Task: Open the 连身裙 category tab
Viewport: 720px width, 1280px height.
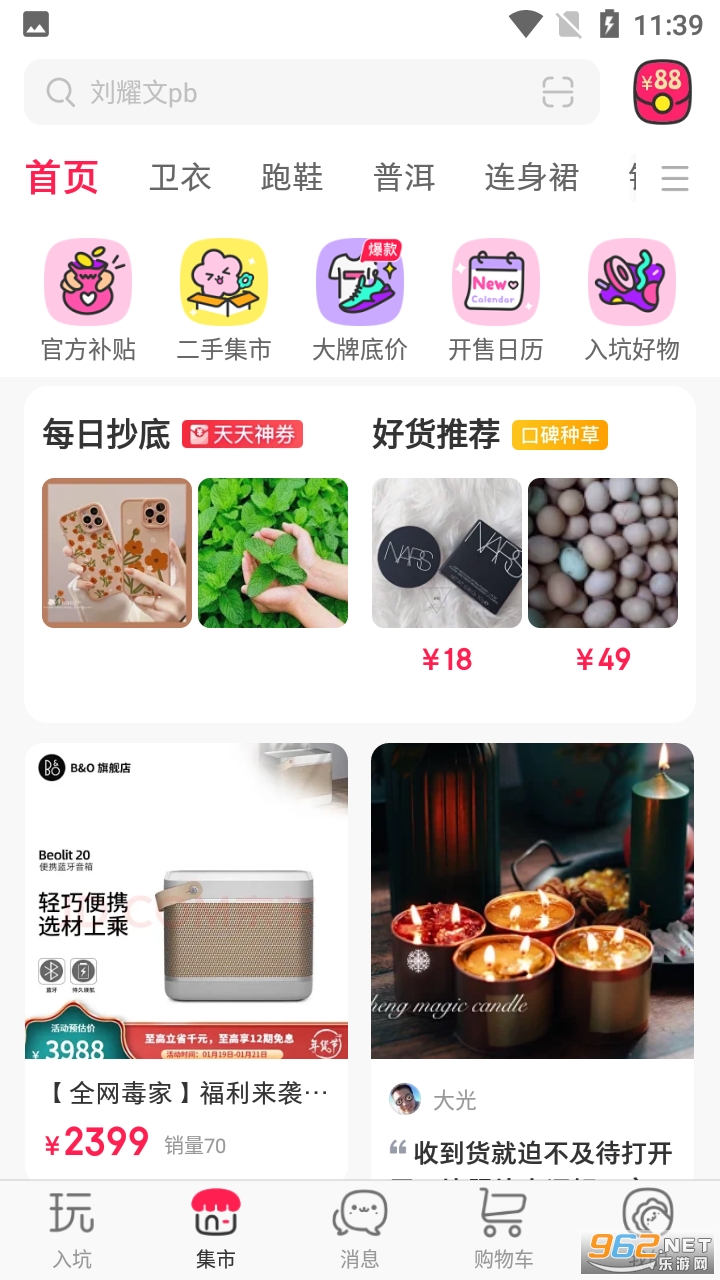Action: 531,178
